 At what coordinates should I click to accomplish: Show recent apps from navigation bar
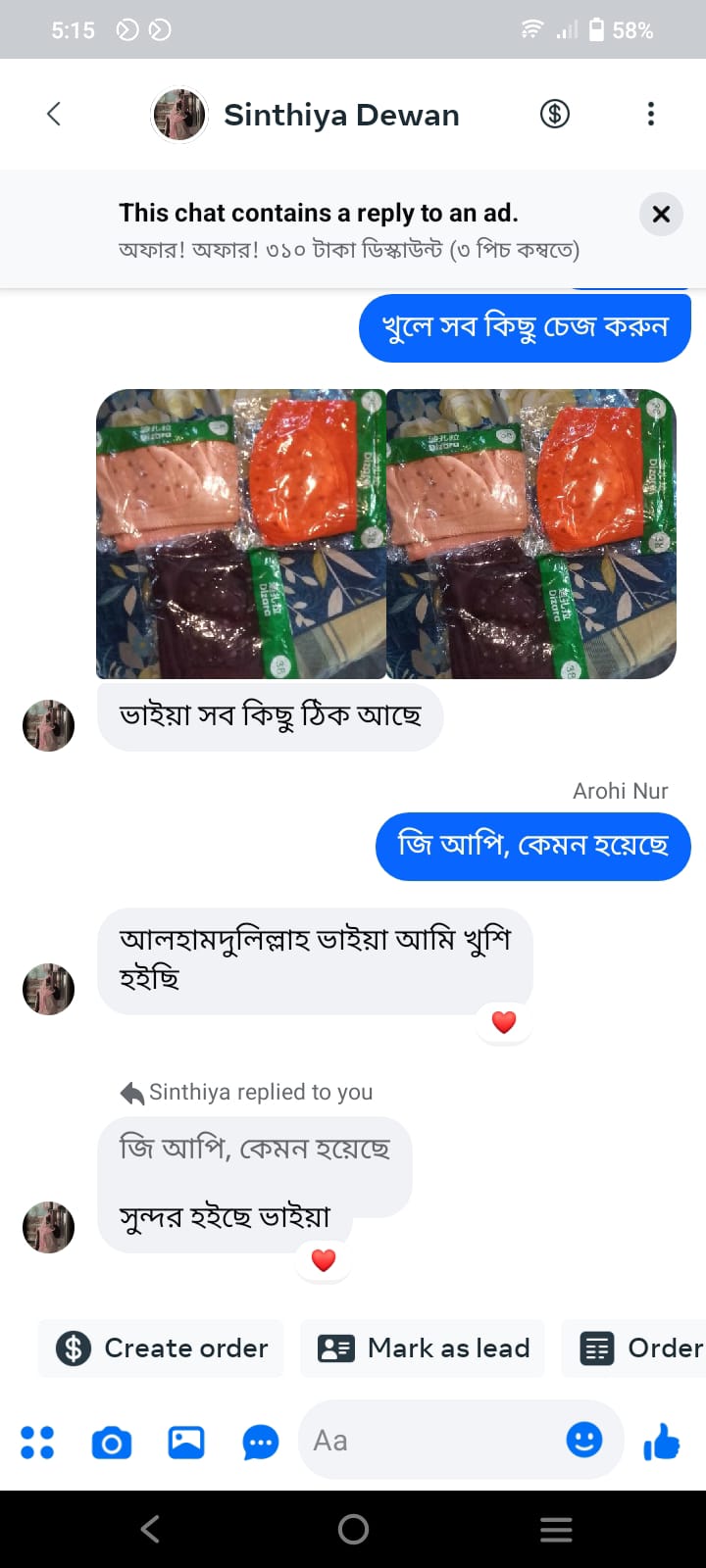[556, 1529]
